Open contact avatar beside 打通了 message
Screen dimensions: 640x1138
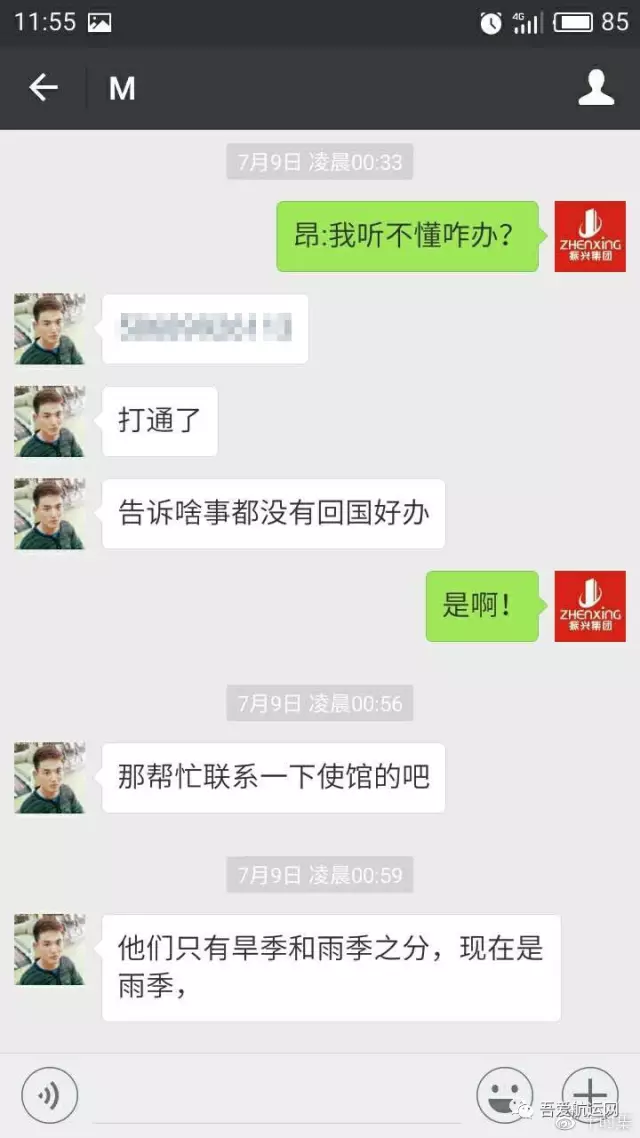[x=49, y=421]
